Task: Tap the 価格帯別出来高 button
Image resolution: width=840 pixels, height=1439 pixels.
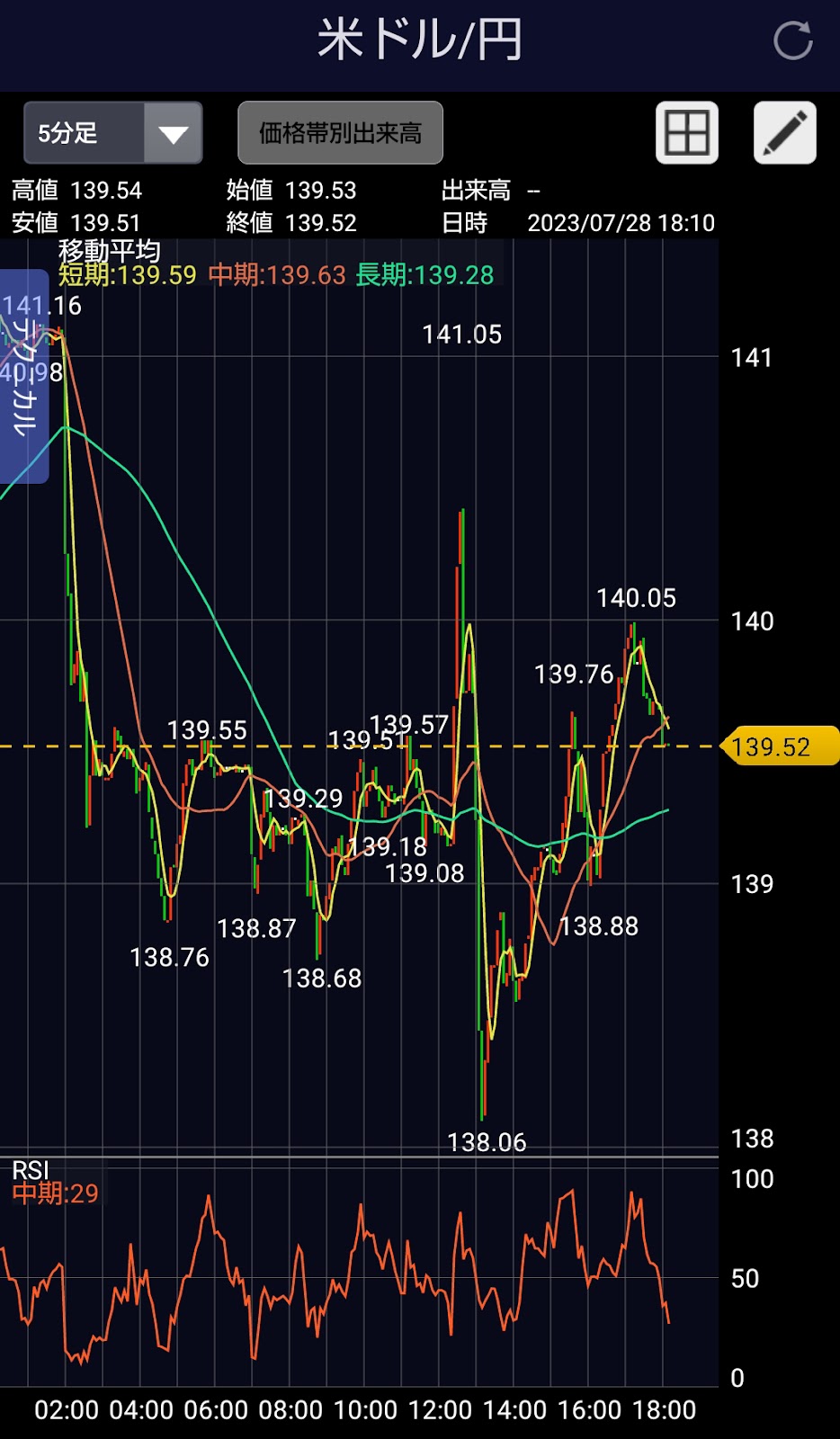Action: 340,133
